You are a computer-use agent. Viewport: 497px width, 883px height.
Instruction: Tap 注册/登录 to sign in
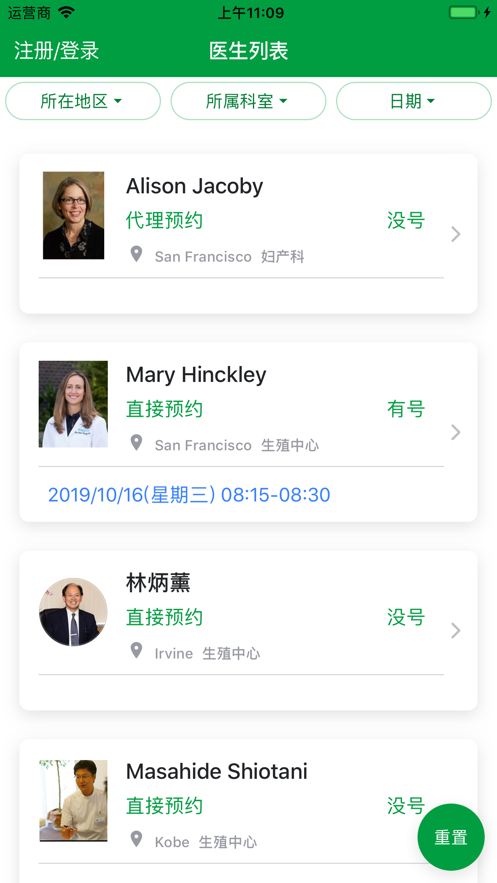pyautogui.click(x=56, y=51)
